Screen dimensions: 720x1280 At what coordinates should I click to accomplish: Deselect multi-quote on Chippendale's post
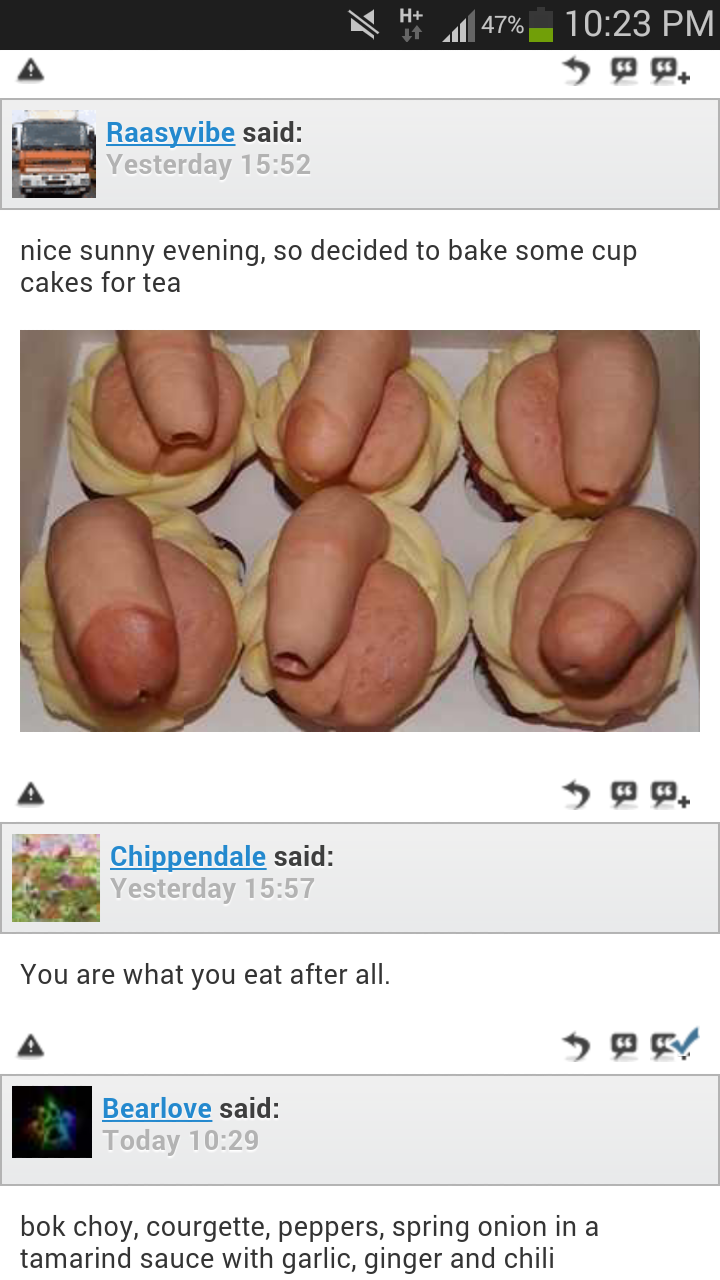coord(674,1045)
